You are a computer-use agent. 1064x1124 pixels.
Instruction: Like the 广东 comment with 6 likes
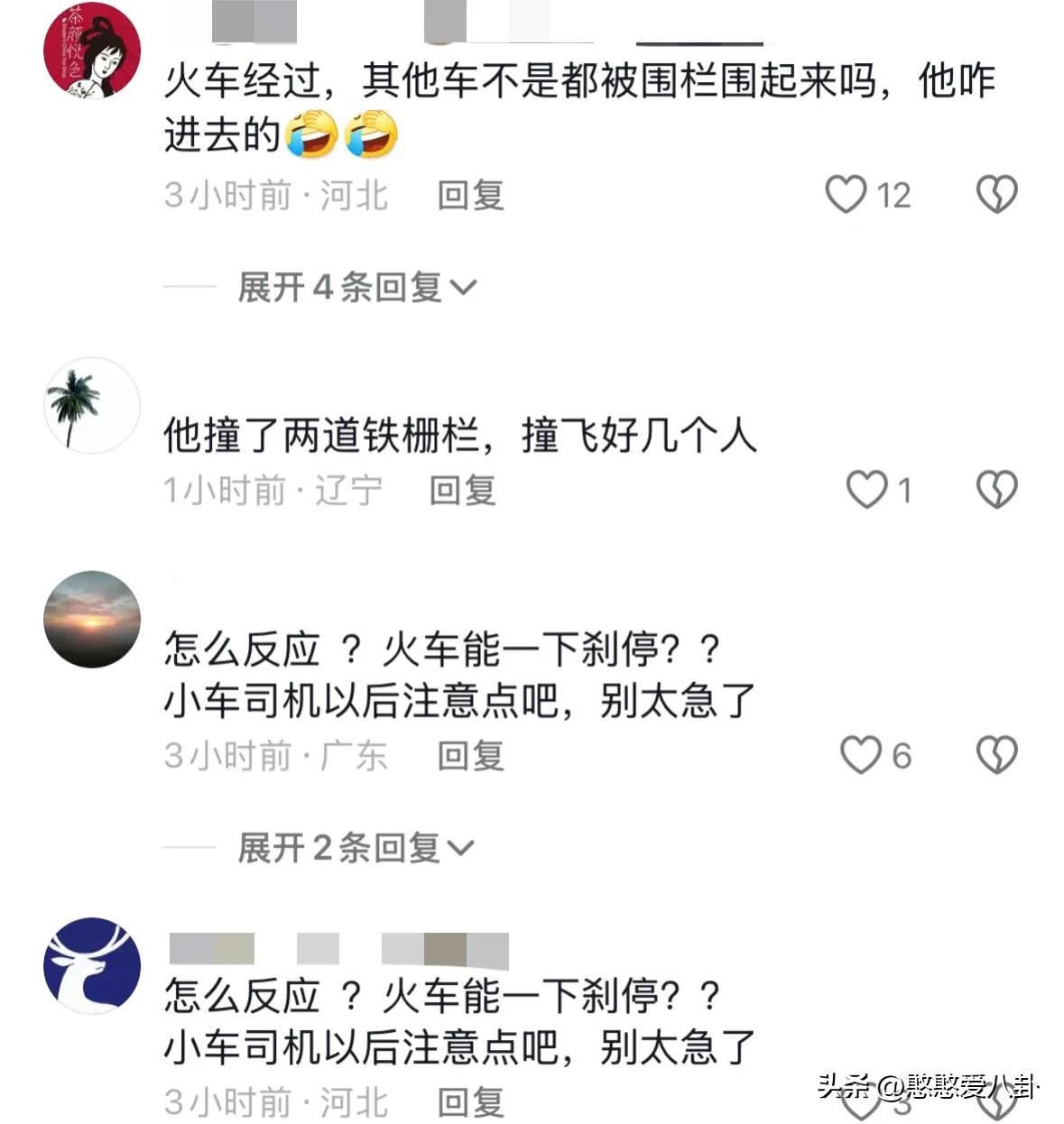(860, 755)
